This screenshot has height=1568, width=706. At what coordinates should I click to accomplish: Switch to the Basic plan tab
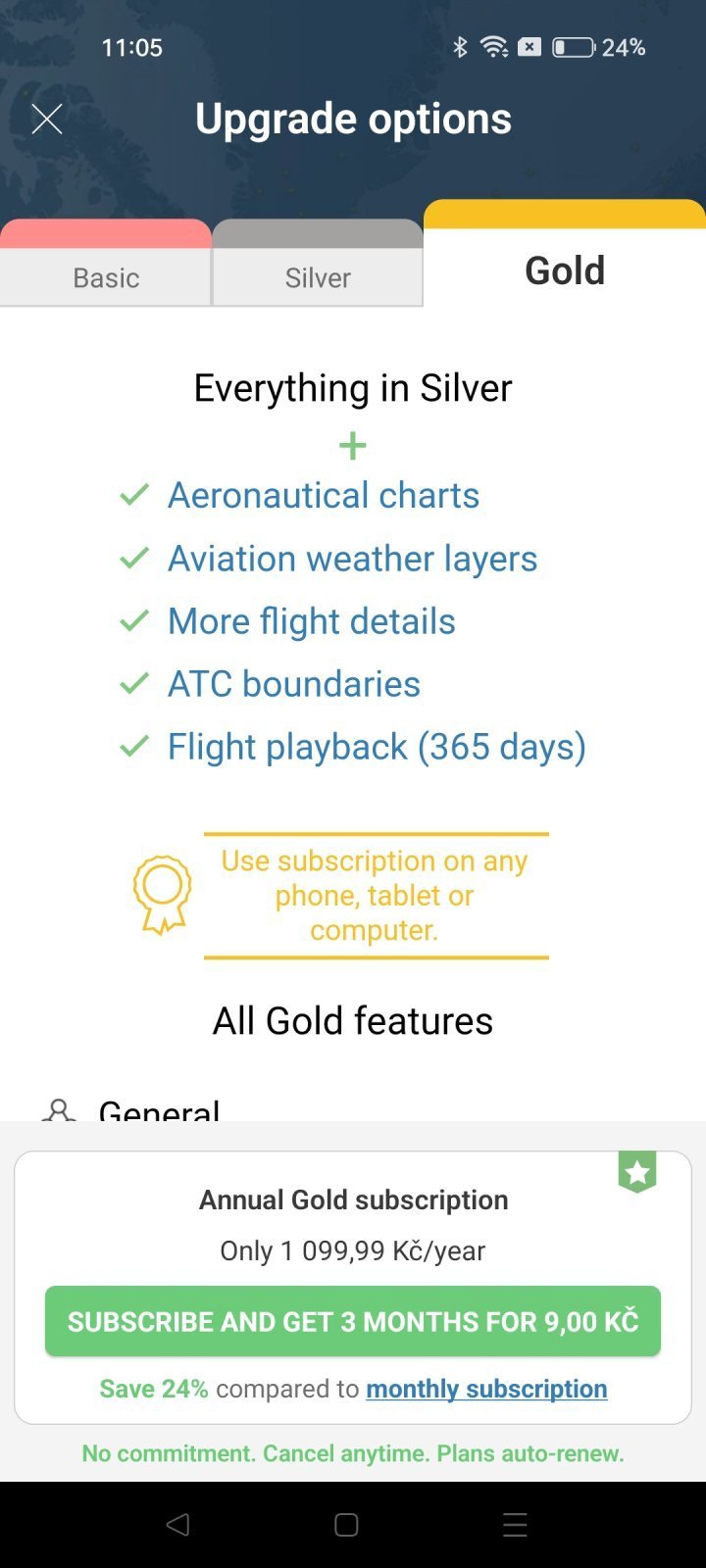tap(106, 276)
